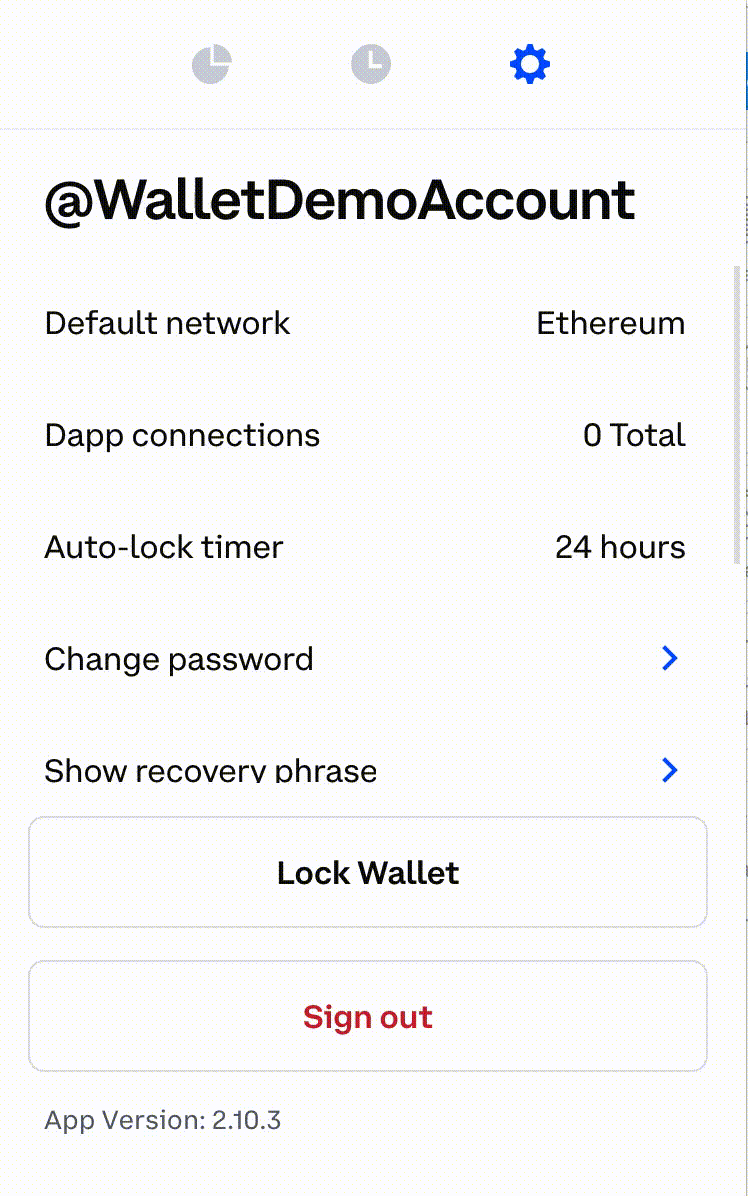Viewport: 748px width, 1196px height.
Task: Lock the wallet now
Action: point(368,873)
